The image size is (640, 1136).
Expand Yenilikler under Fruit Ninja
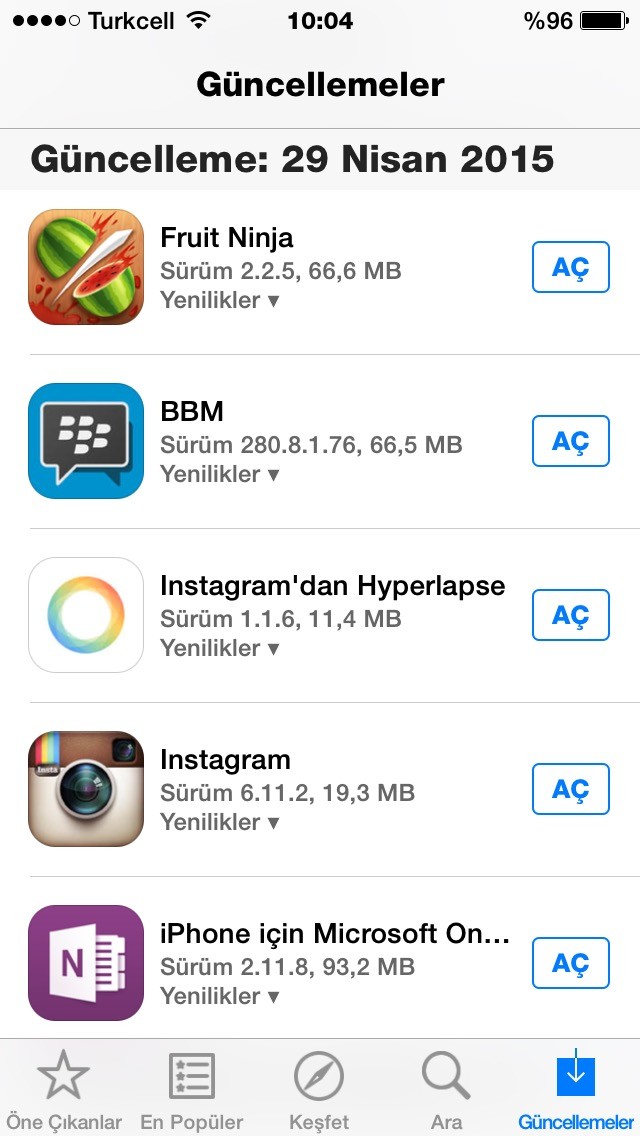[x=219, y=300]
